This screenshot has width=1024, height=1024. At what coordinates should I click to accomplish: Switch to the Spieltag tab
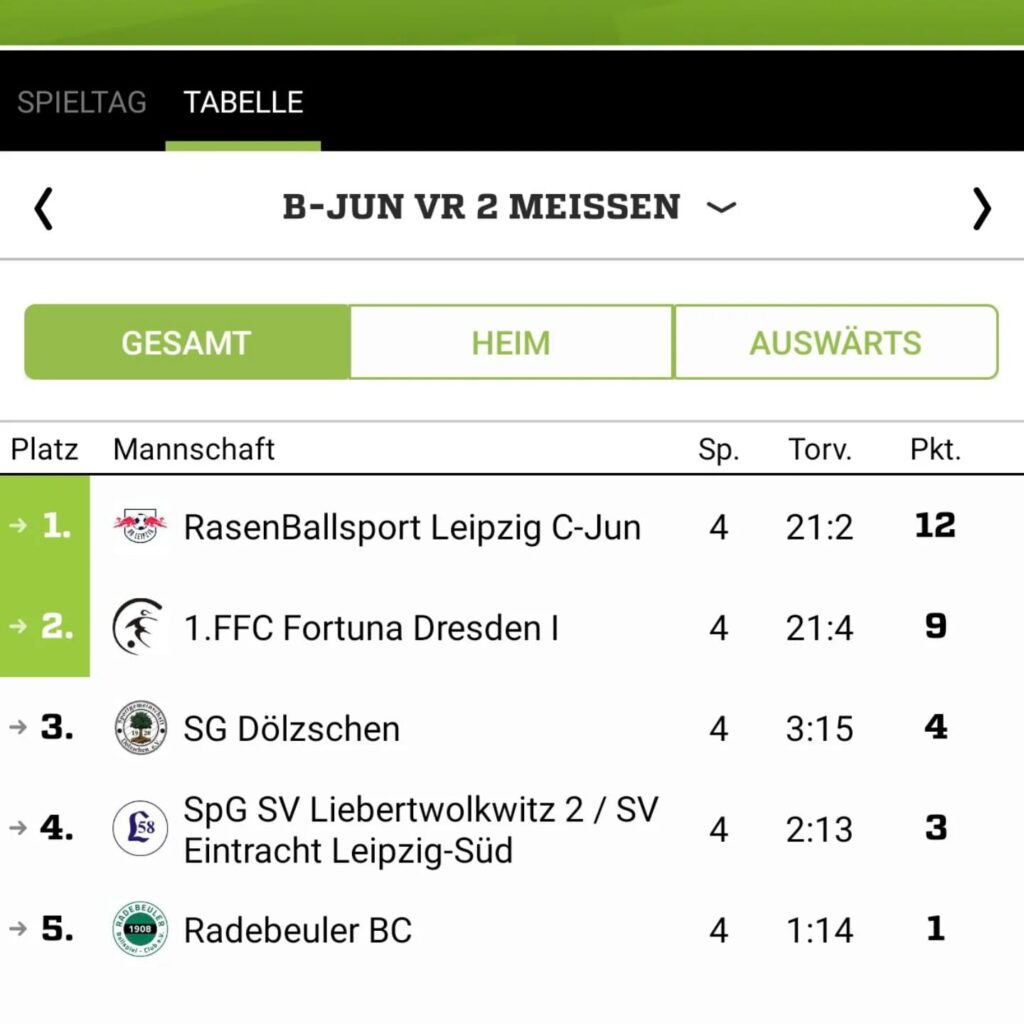tap(82, 102)
